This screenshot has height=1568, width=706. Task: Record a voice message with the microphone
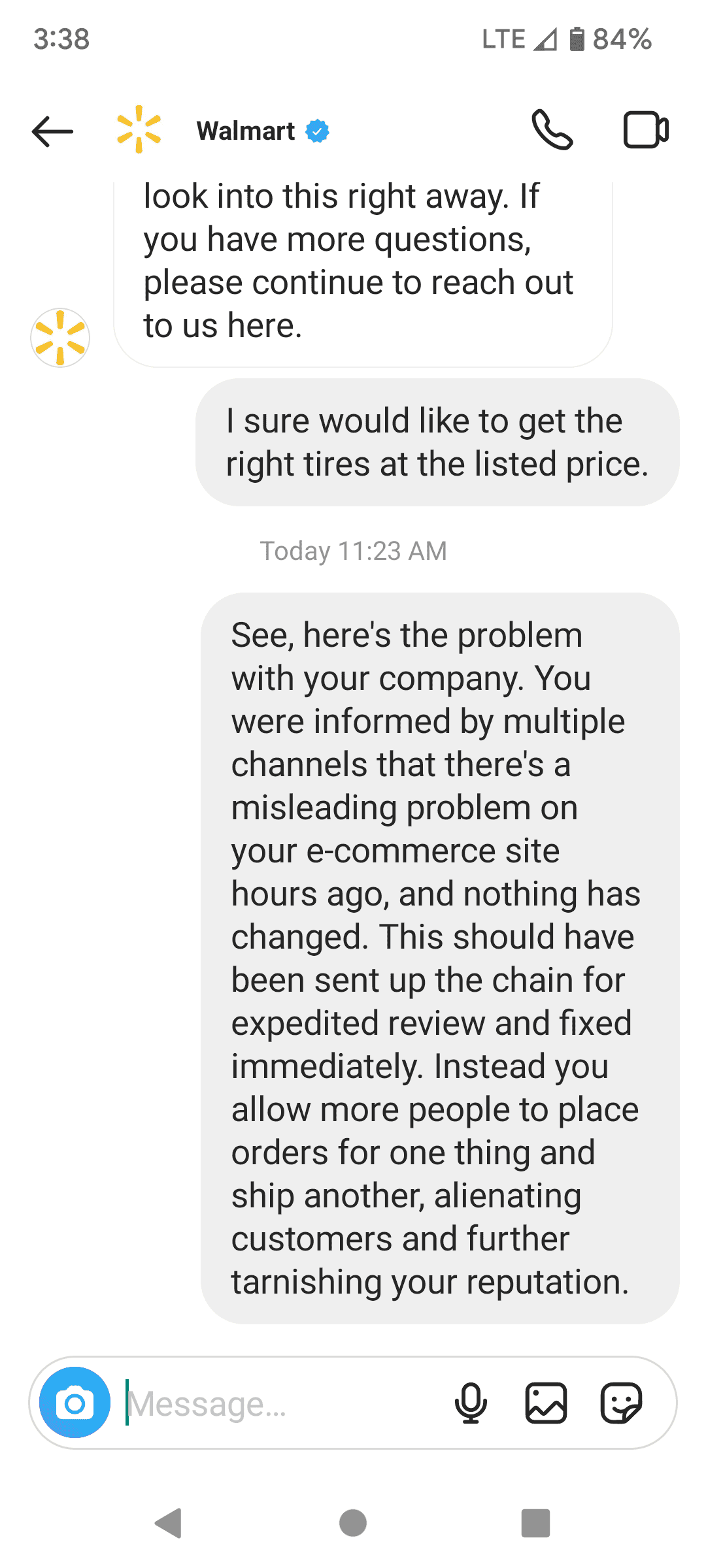click(x=471, y=1403)
